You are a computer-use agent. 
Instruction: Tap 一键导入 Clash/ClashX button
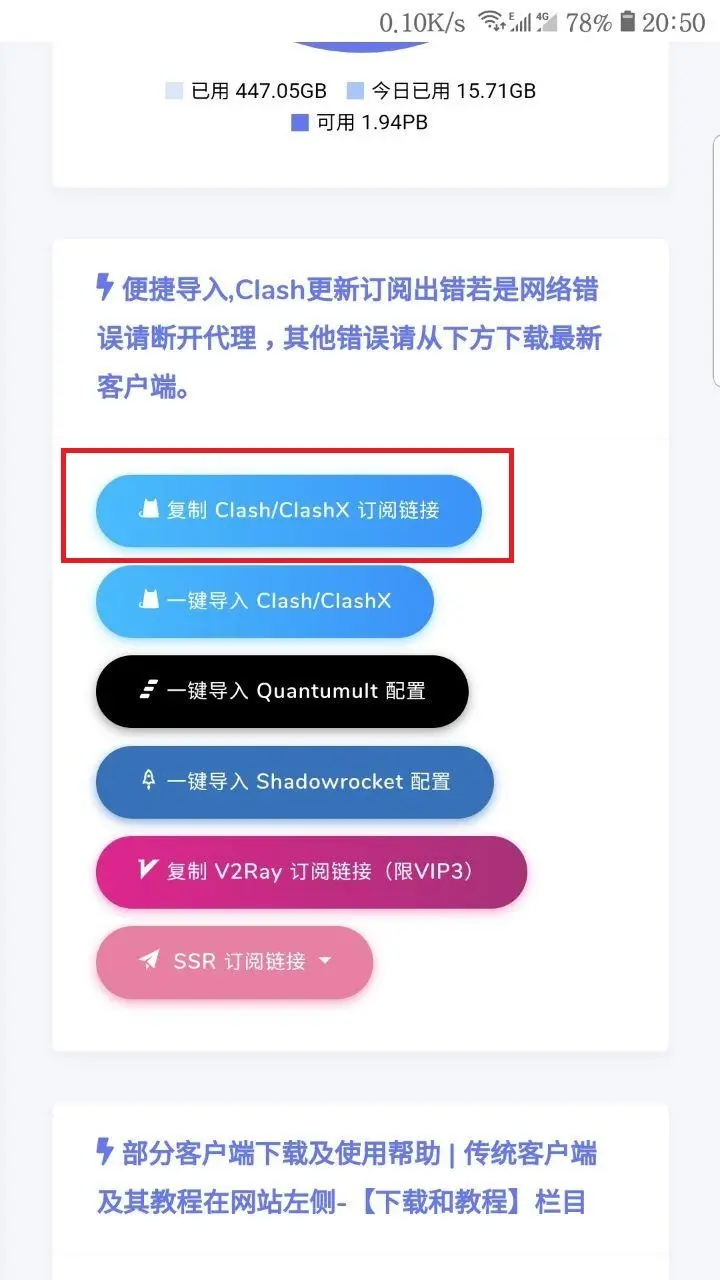(264, 601)
